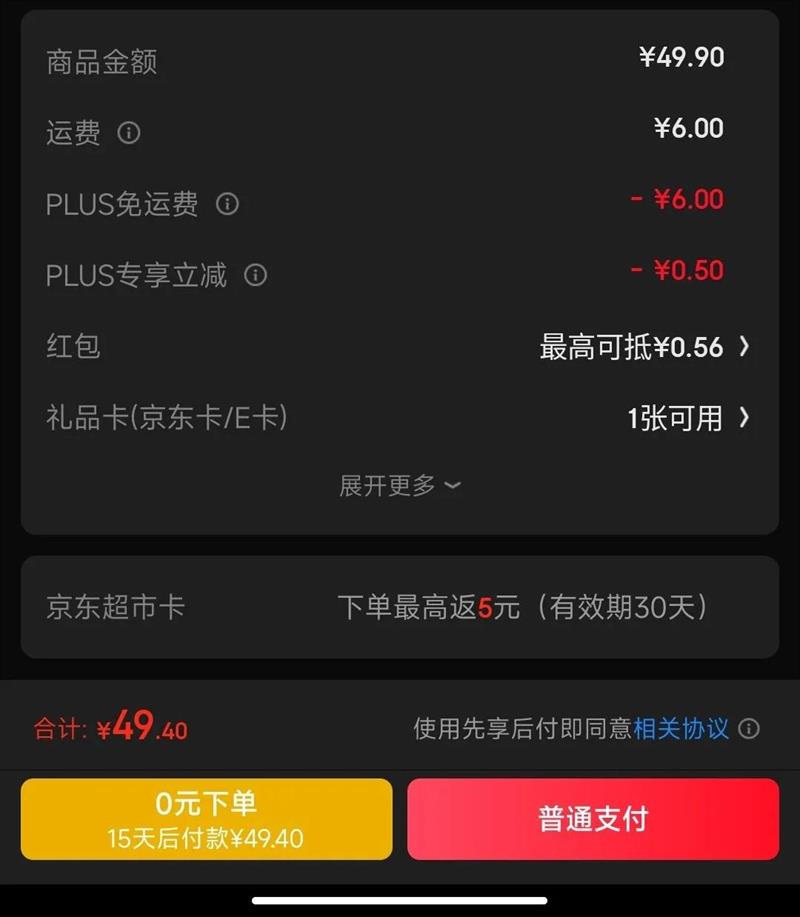Tap the info icon next to 相关协议
This screenshot has width=800, height=917.
pos(749,728)
